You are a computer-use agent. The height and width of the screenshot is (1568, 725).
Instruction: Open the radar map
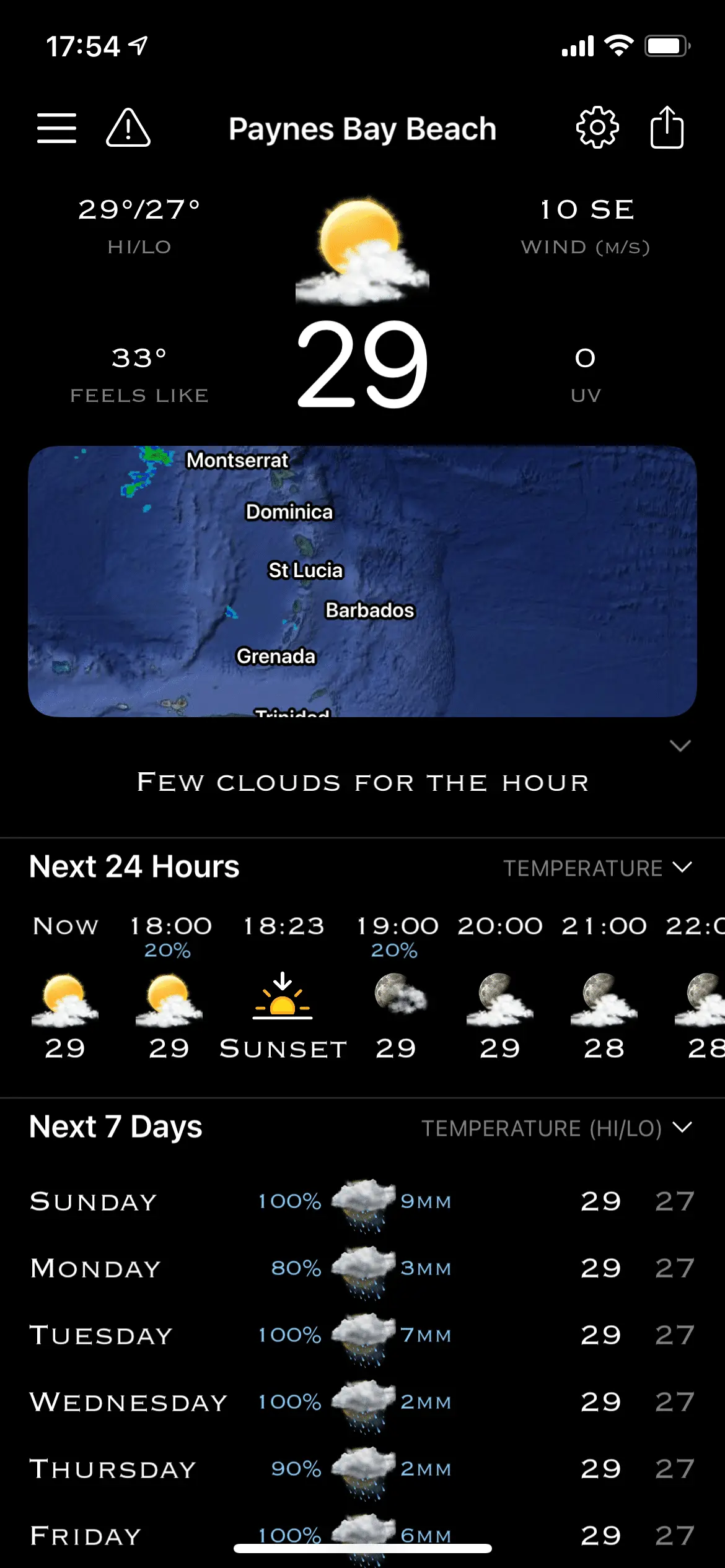tap(362, 581)
